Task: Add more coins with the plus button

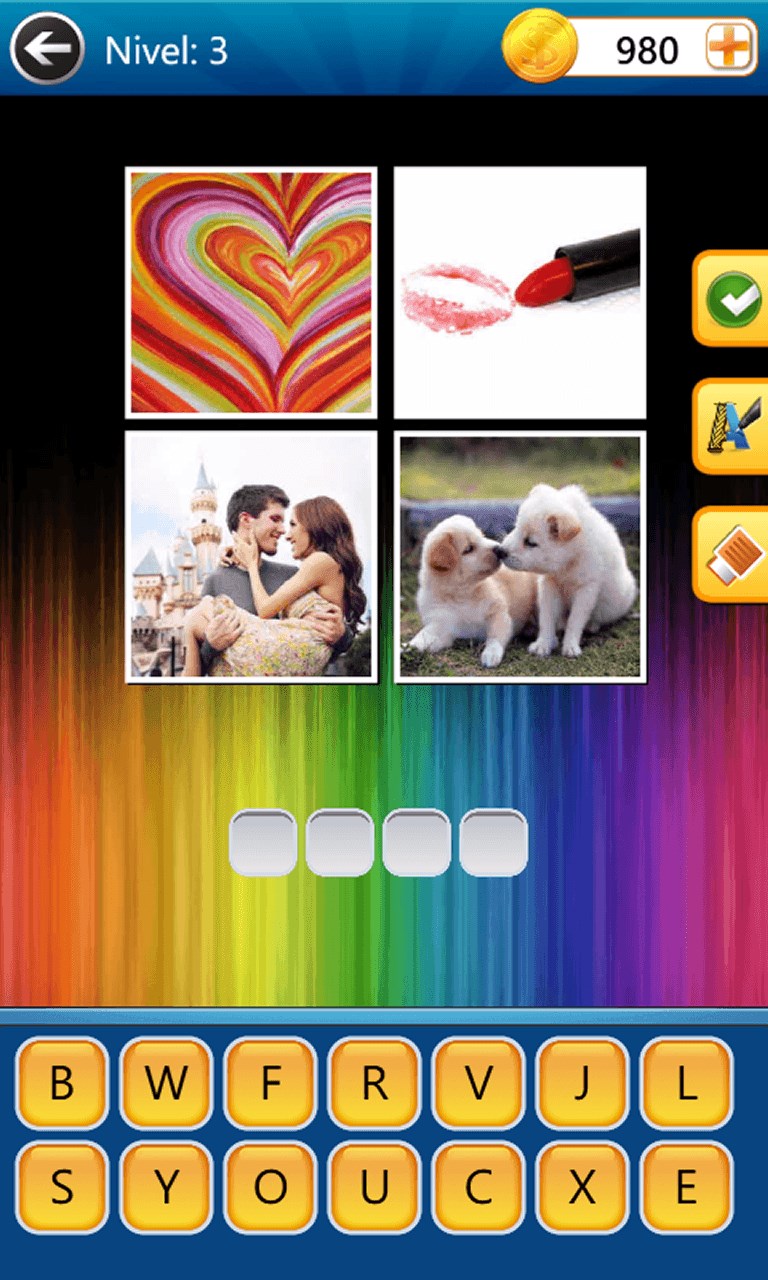Action: point(730,48)
